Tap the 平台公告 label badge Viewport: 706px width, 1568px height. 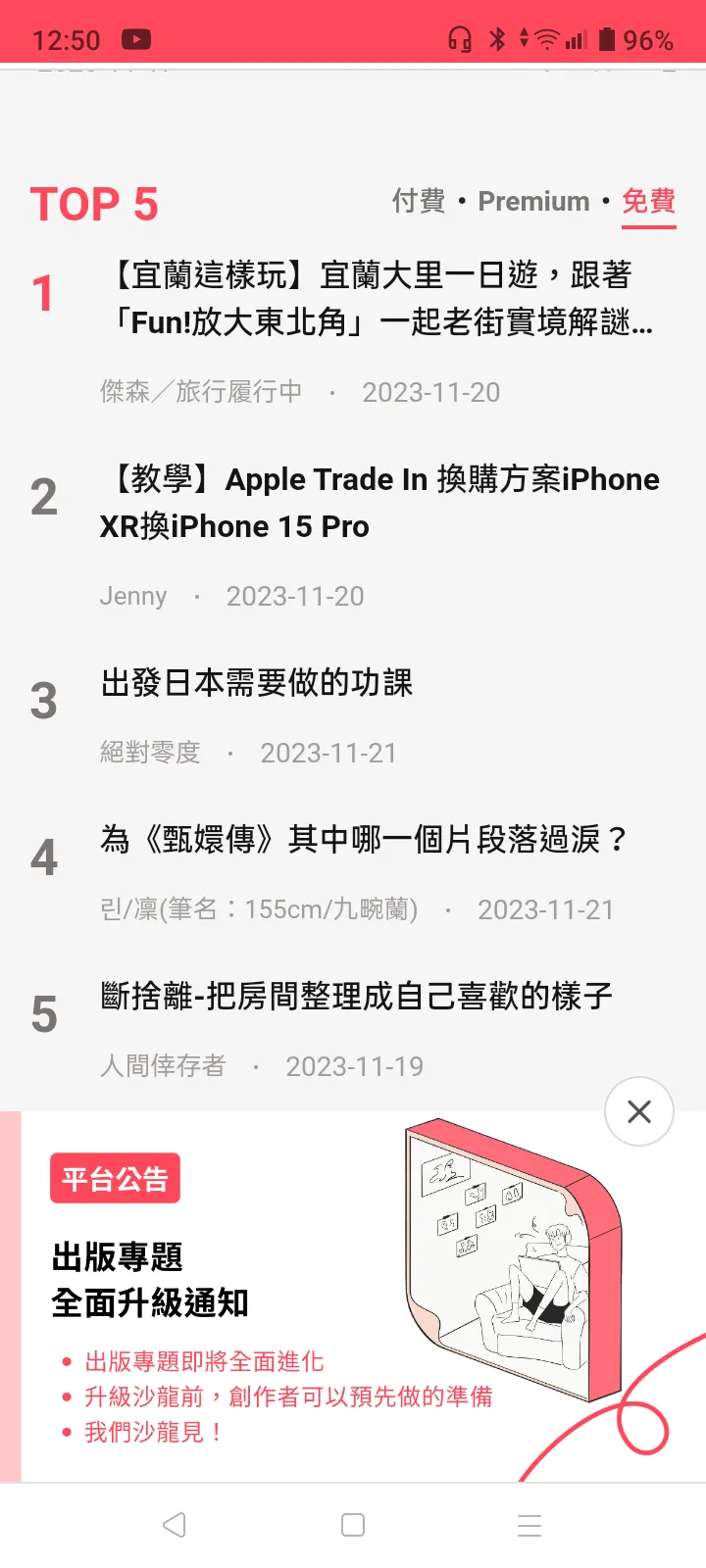pos(115,1178)
